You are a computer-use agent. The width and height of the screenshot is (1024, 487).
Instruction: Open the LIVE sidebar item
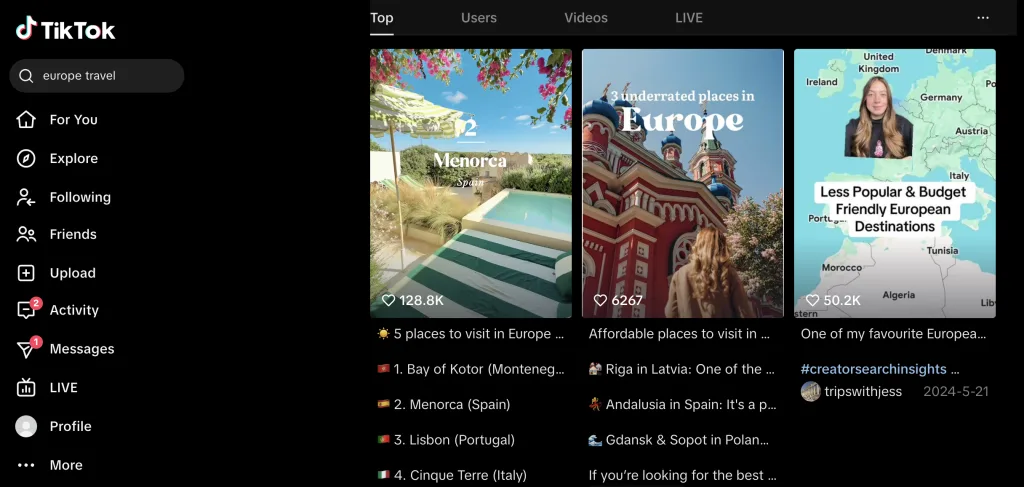click(63, 387)
